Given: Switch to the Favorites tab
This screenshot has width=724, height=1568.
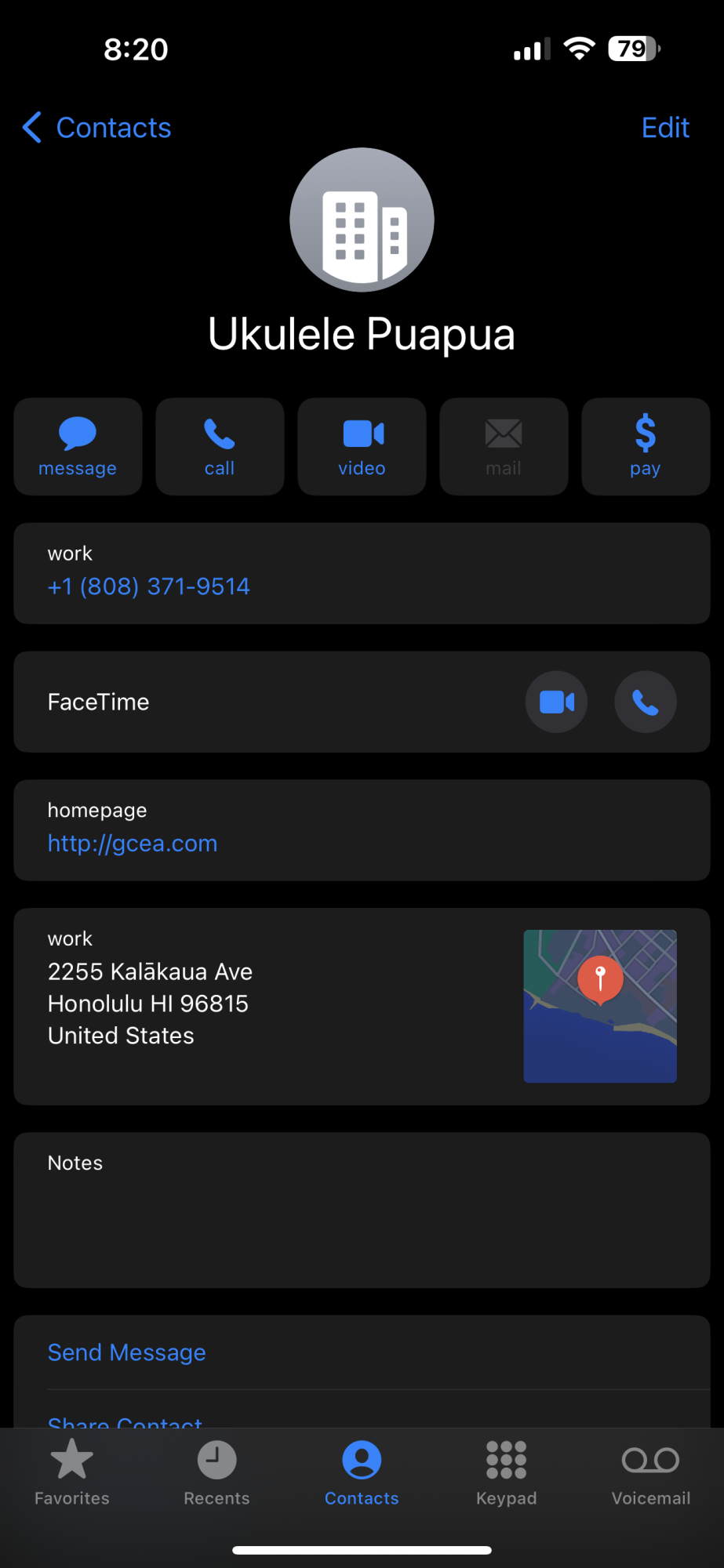Looking at the screenshot, I should pos(72,1472).
